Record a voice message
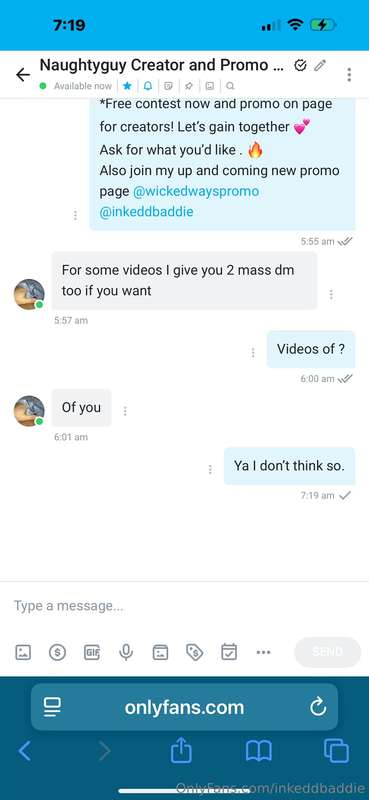Screen dimensions: 369x800 tap(126, 652)
